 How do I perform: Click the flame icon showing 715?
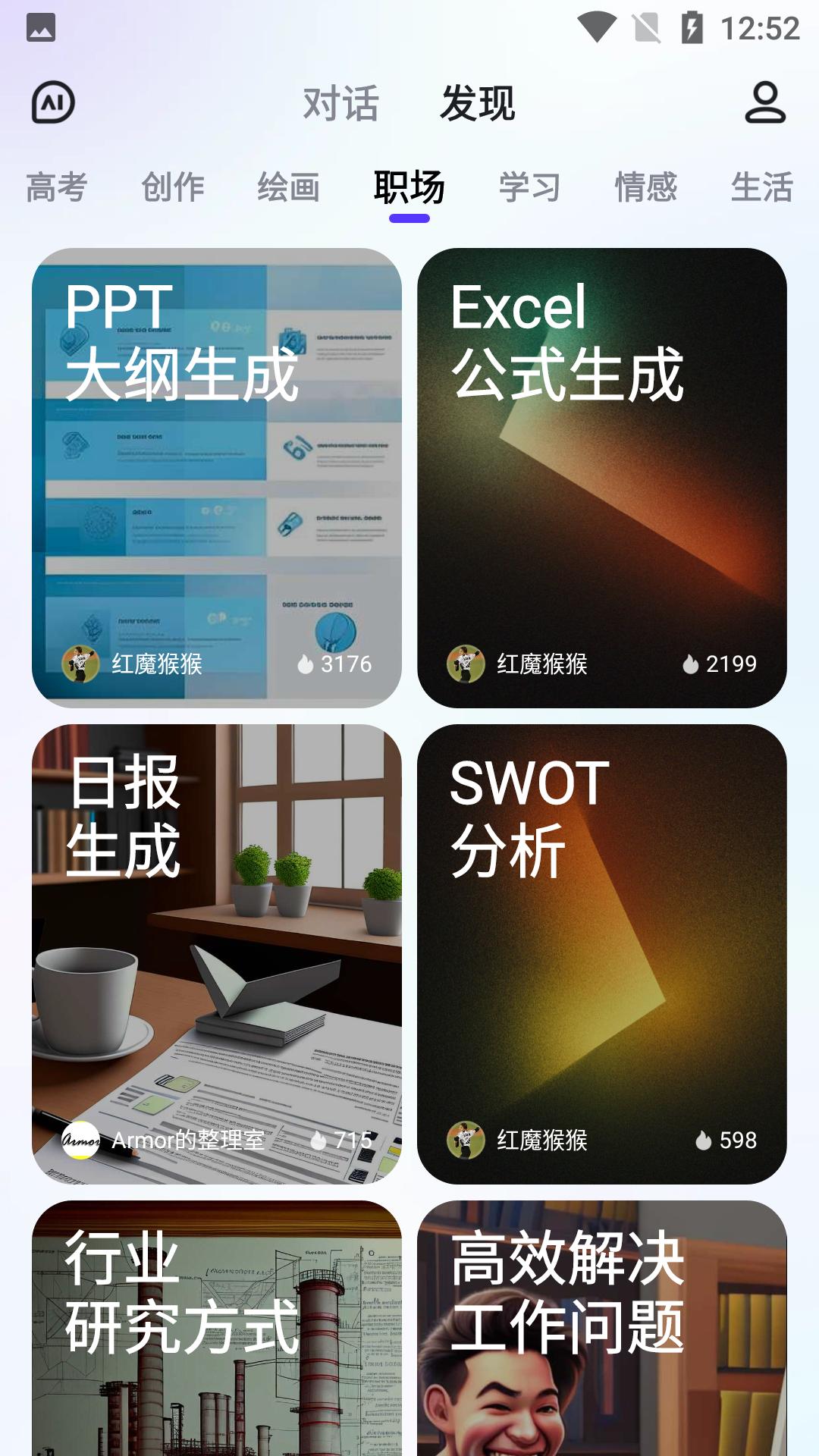point(323,1139)
